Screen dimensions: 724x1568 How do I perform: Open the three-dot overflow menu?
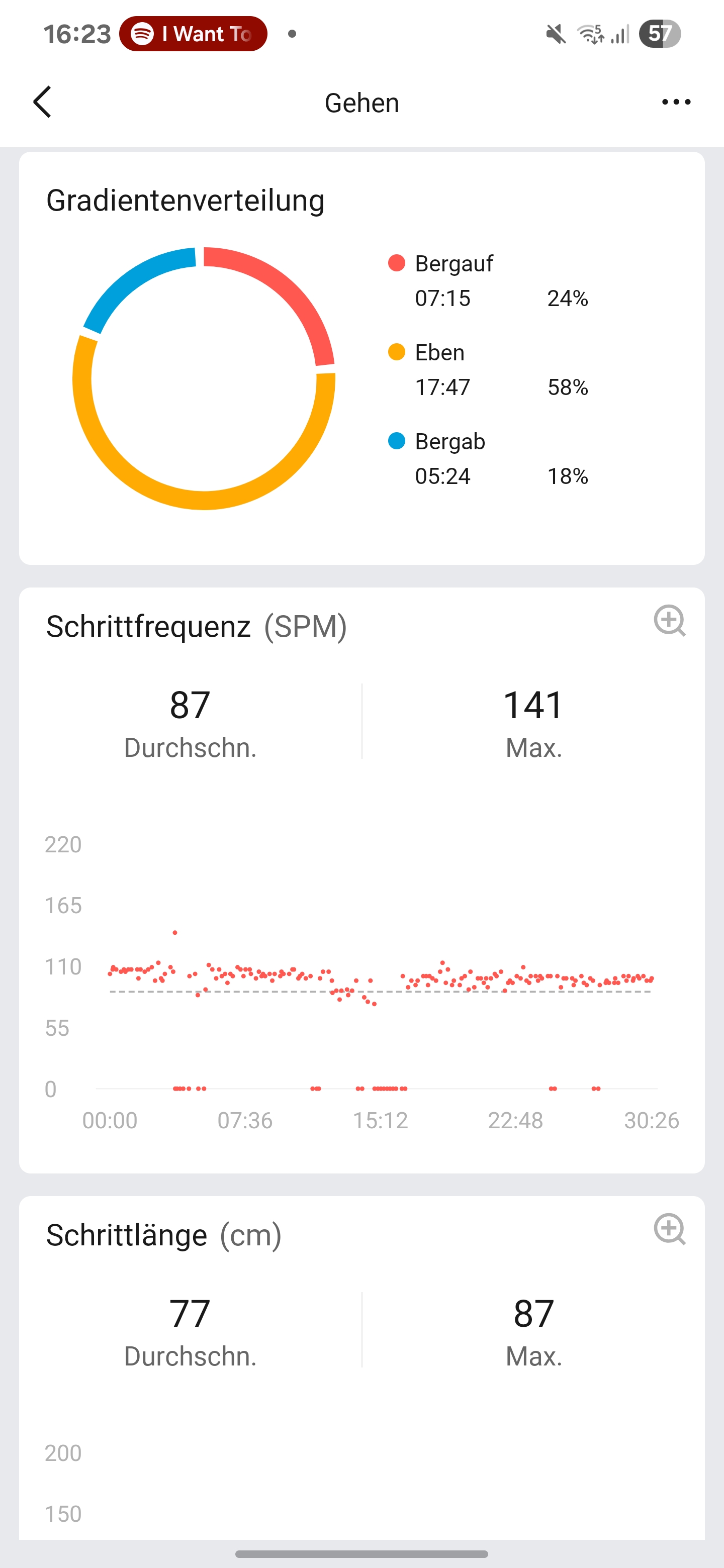(x=676, y=102)
